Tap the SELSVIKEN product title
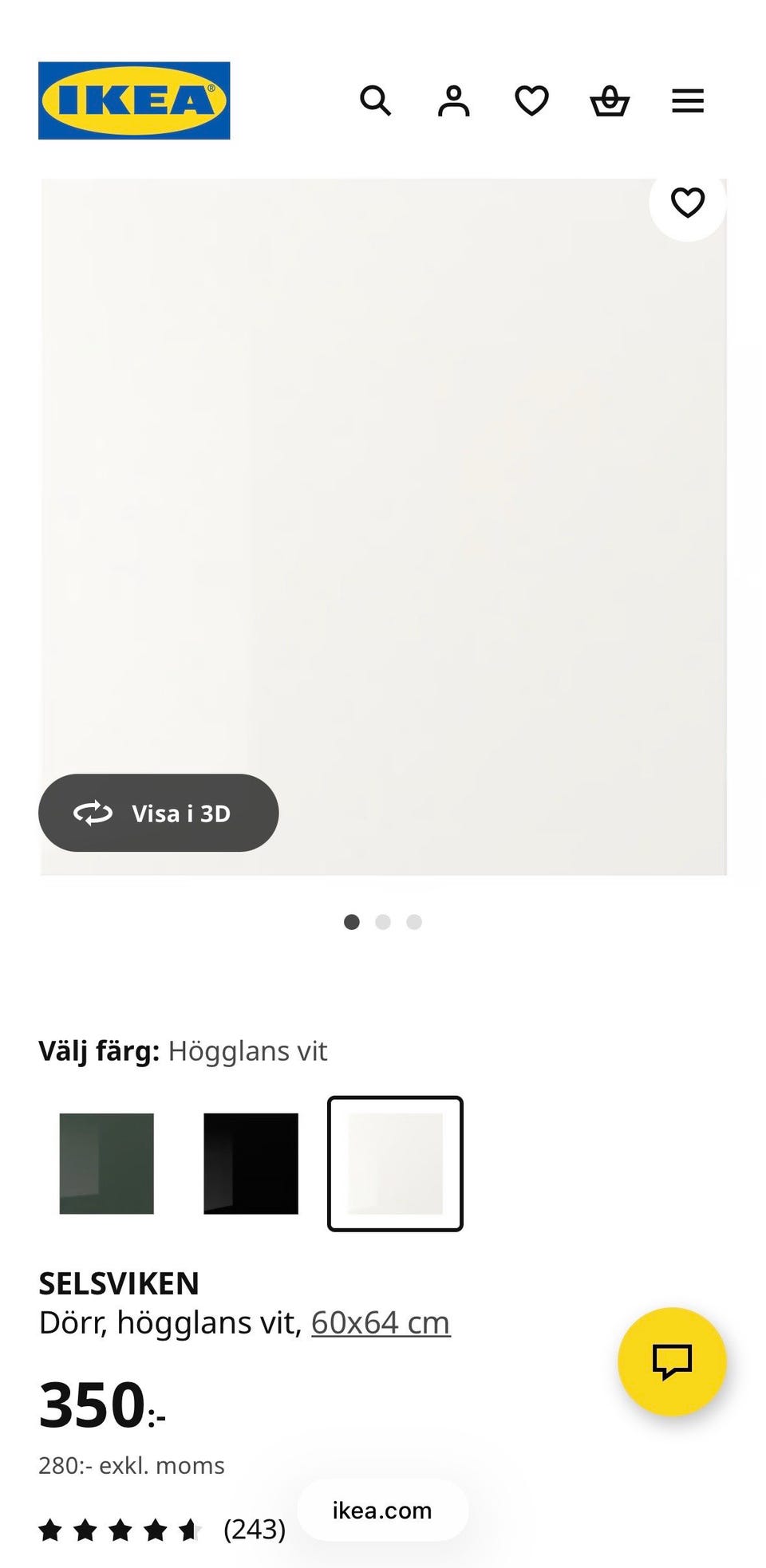The width and height of the screenshot is (766, 1568). tap(119, 1283)
